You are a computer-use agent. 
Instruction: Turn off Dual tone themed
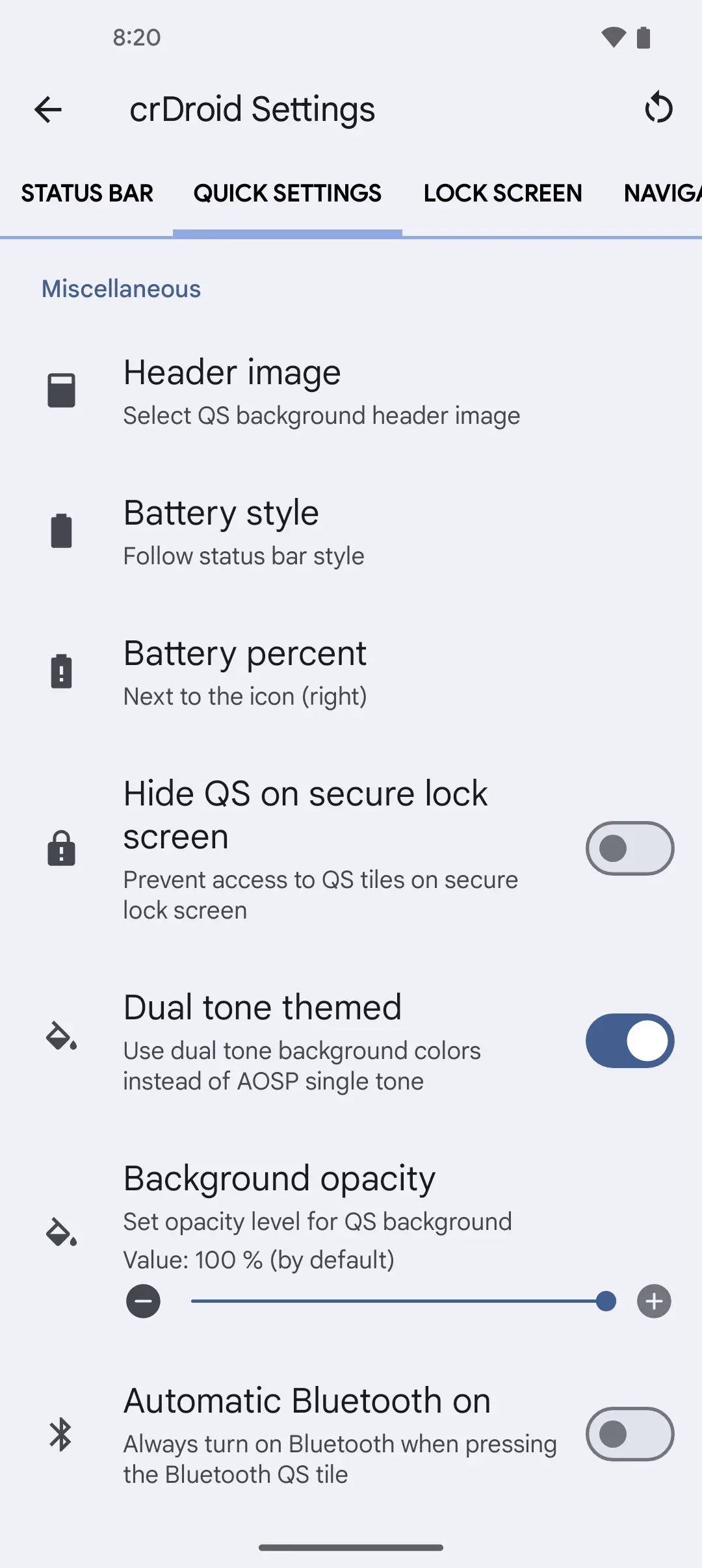tap(629, 1041)
